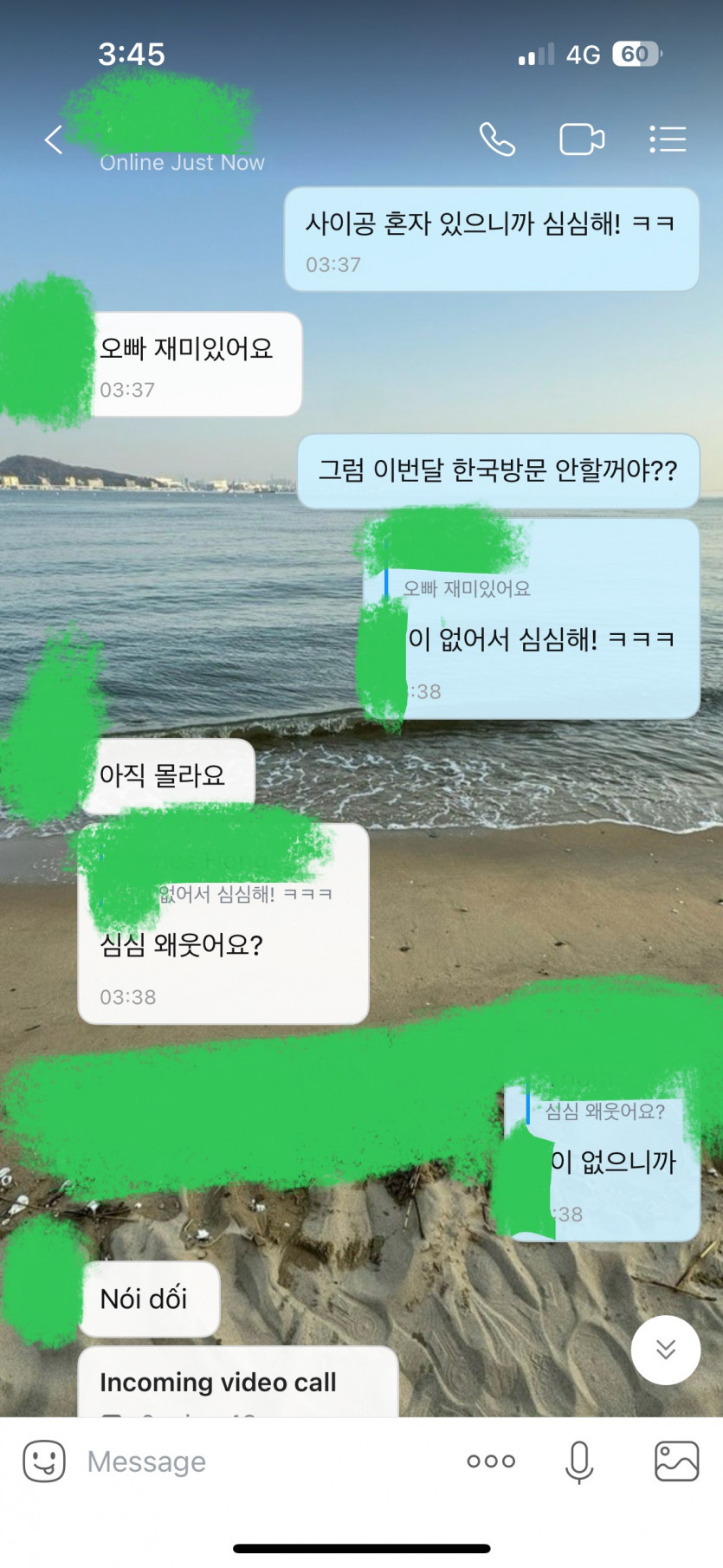
Task: Open the photo gallery picker
Action: click(676, 1461)
